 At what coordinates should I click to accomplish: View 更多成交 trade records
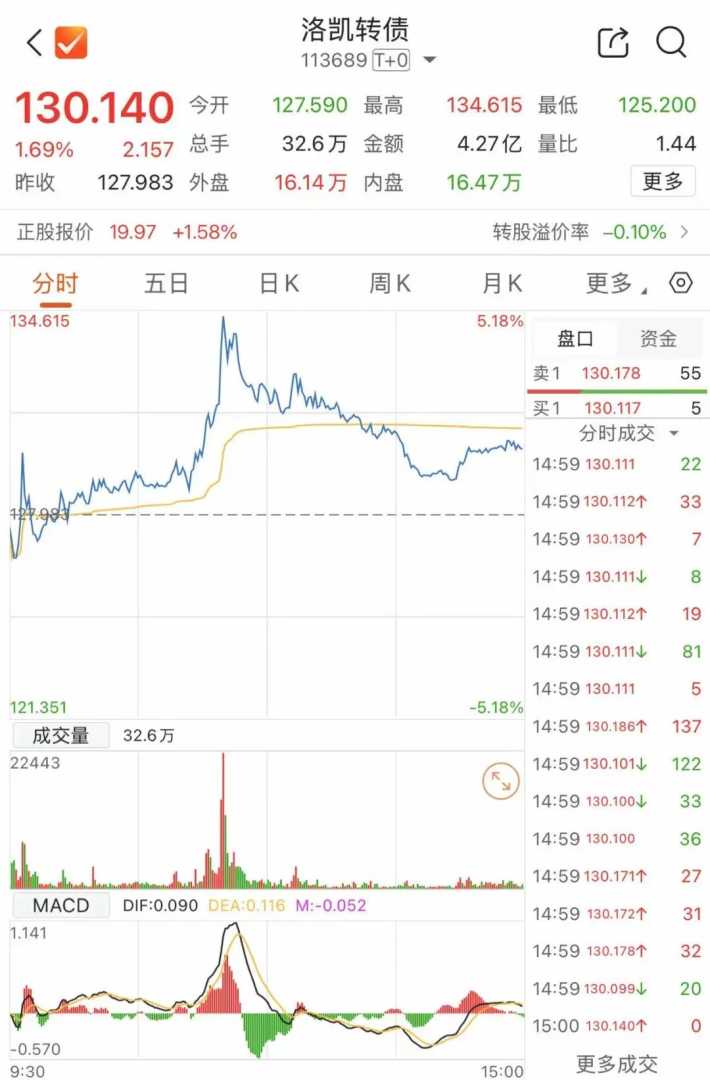(617, 1063)
